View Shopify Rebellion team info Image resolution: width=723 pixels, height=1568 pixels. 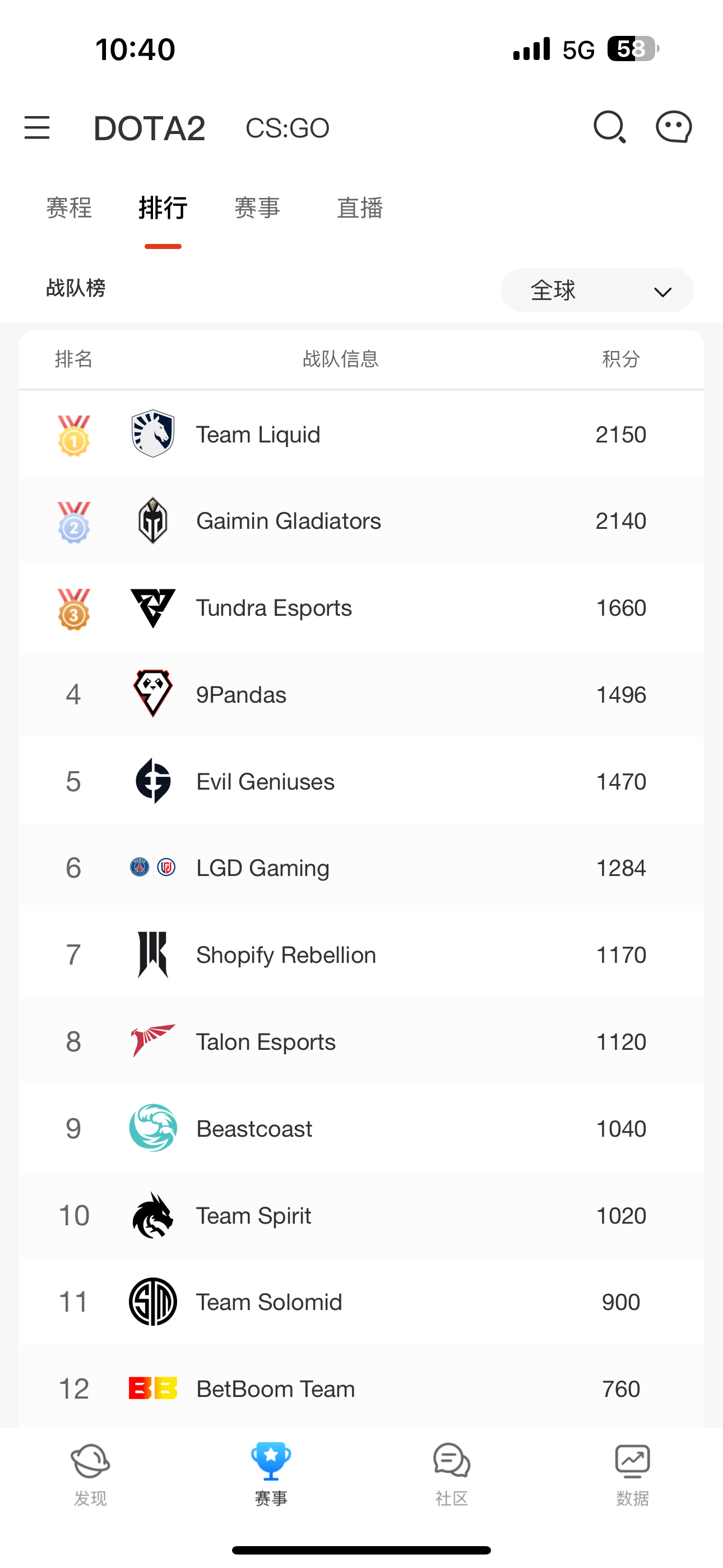tap(361, 955)
